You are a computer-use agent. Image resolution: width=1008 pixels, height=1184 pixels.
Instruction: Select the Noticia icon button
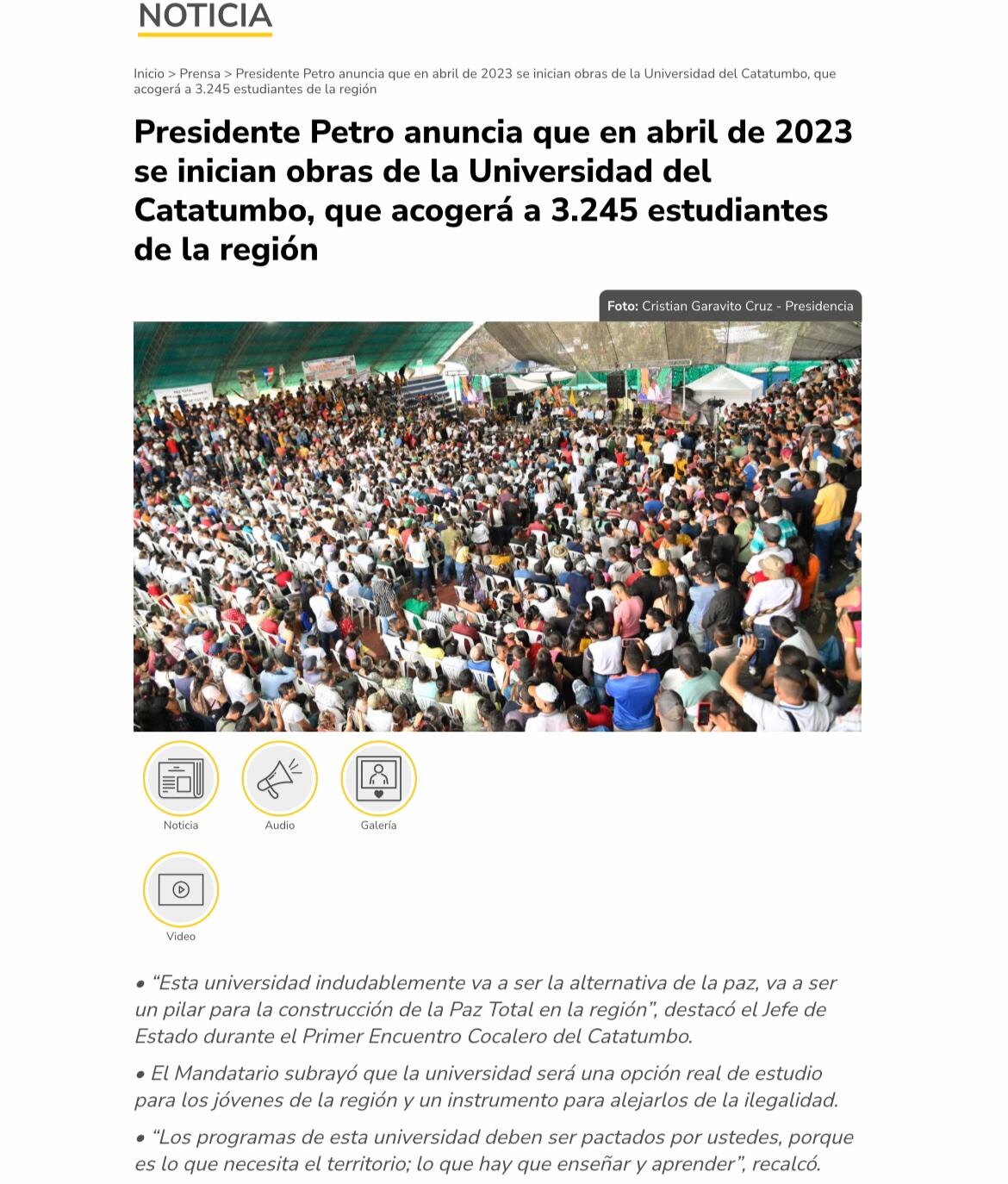(x=181, y=779)
